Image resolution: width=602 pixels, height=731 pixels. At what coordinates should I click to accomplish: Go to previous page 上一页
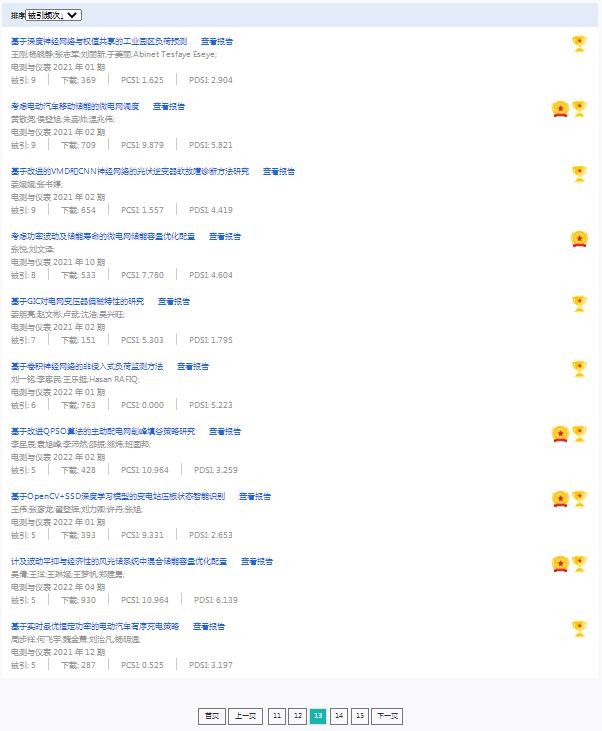[x=244, y=716]
